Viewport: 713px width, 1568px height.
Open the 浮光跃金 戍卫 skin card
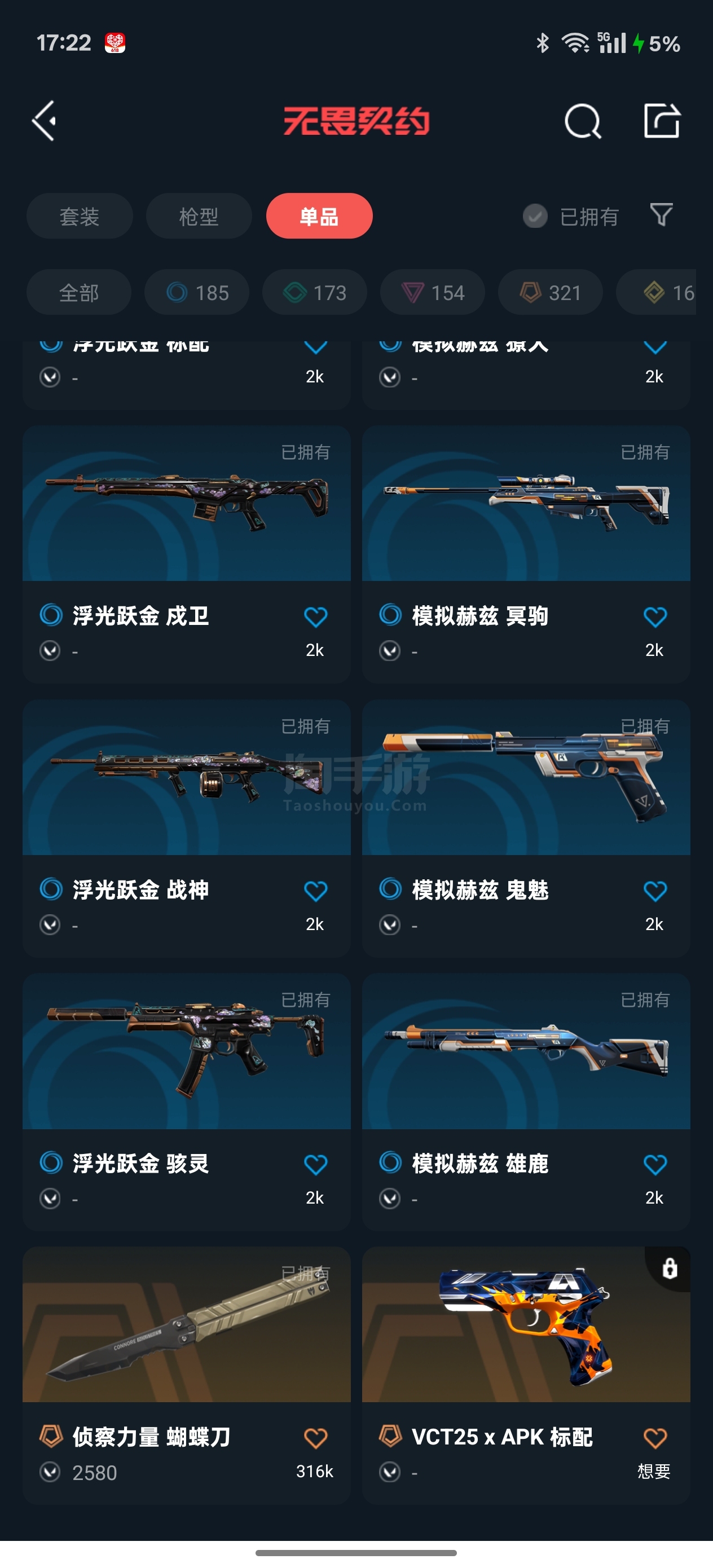click(x=186, y=554)
